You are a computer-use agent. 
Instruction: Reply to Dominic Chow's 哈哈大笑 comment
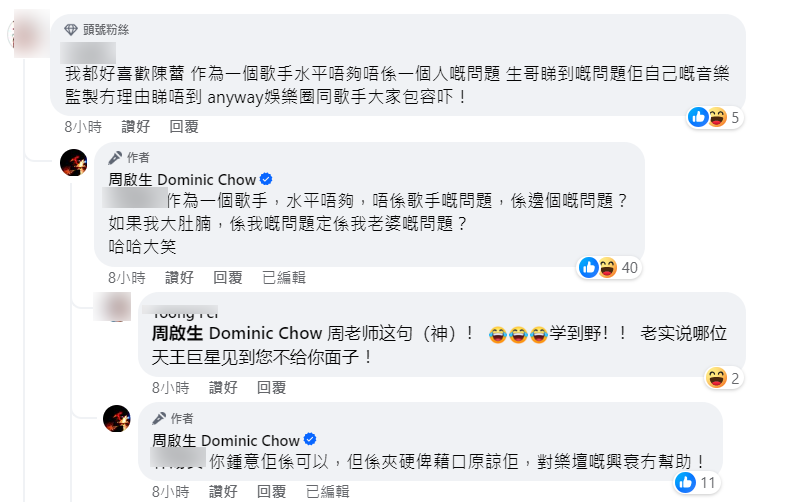pyautogui.click(x=227, y=277)
